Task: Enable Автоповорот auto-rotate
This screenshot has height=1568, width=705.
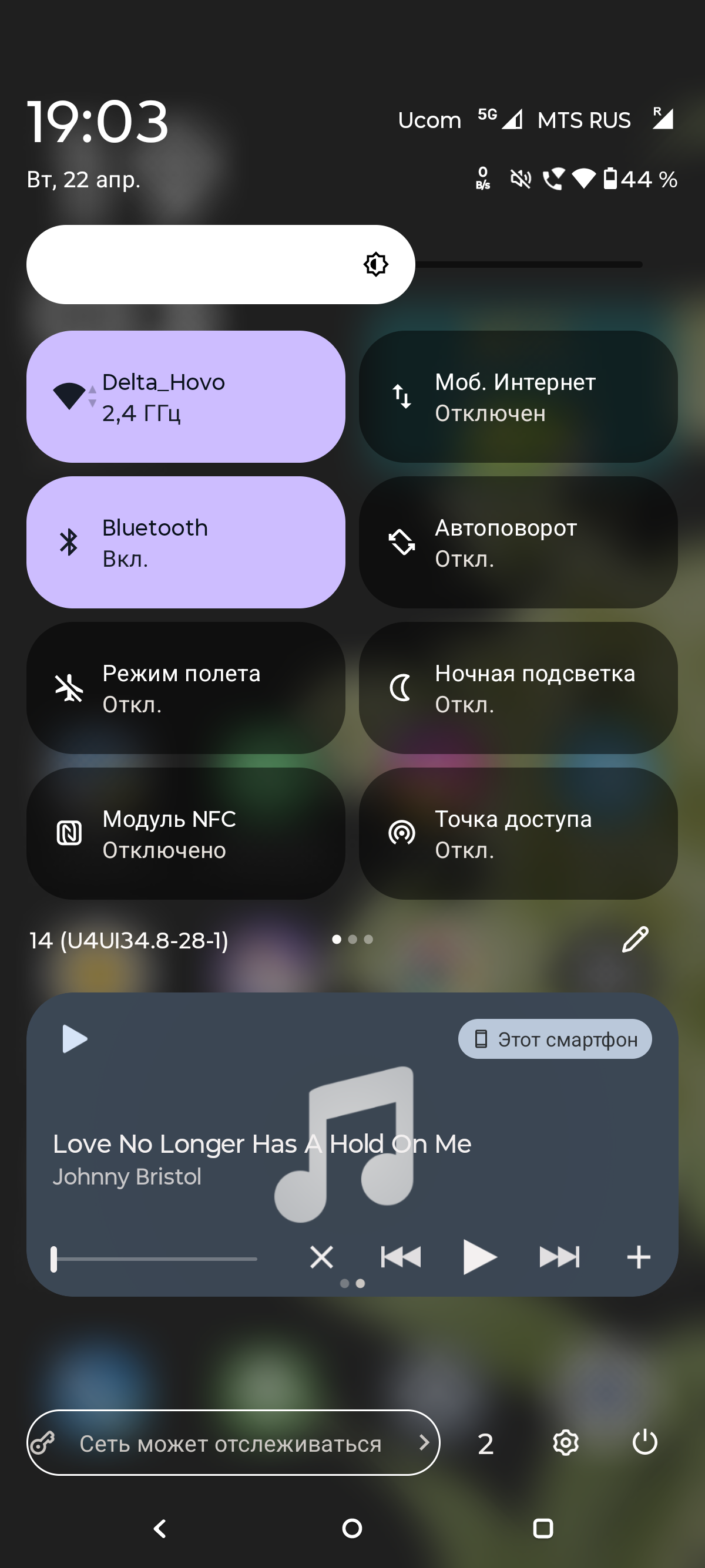Action: pos(518,543)
